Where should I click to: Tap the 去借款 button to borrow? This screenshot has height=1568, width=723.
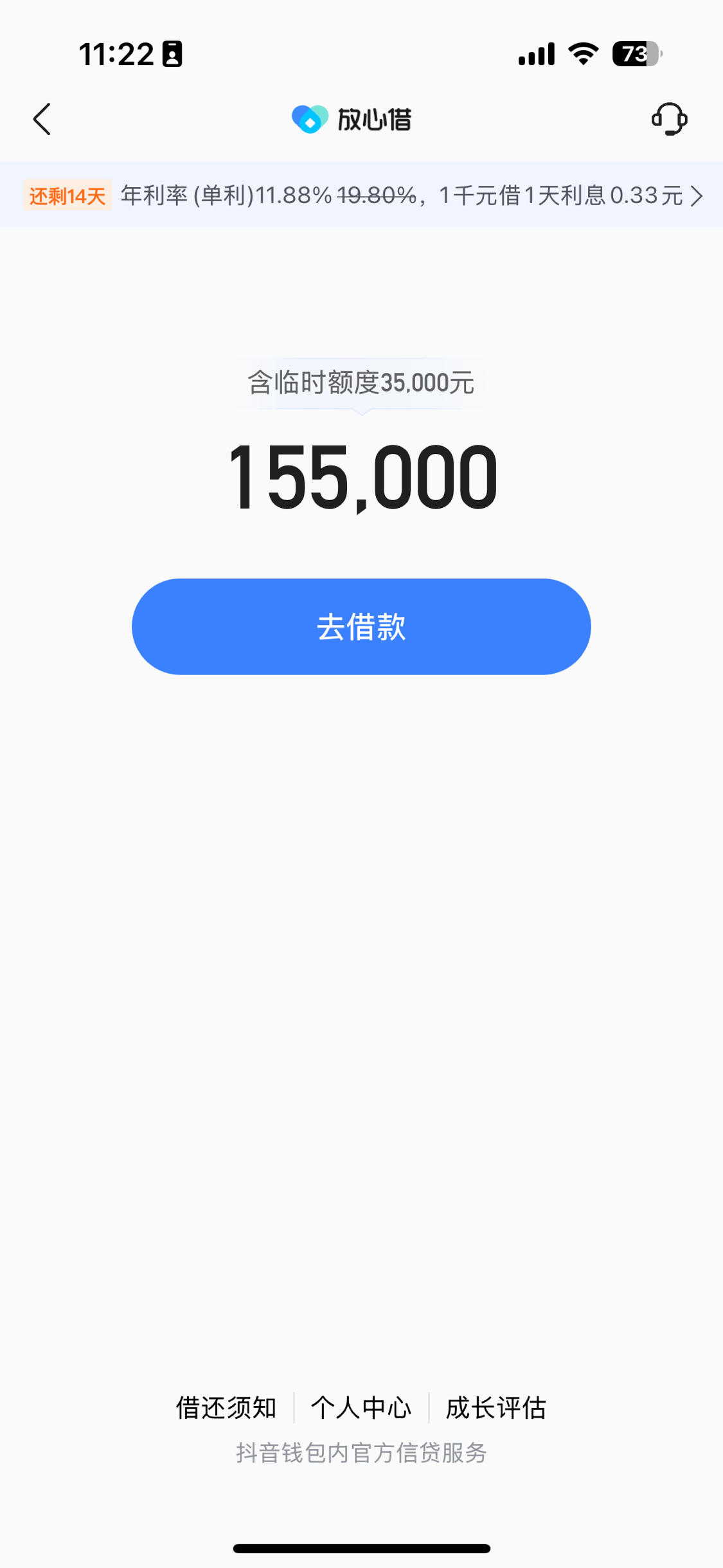(x=361, y=626)
